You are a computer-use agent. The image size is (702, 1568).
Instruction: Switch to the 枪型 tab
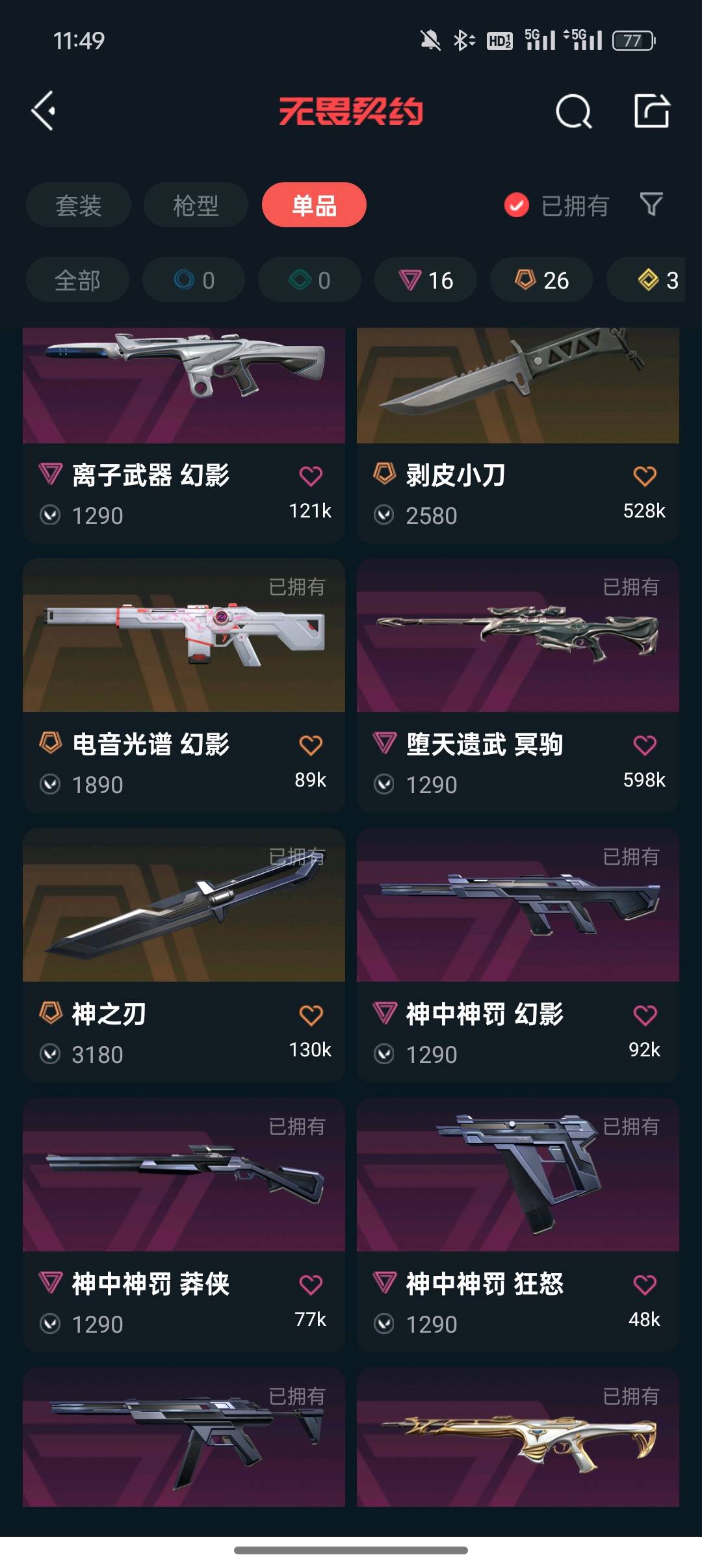point(196,205)
